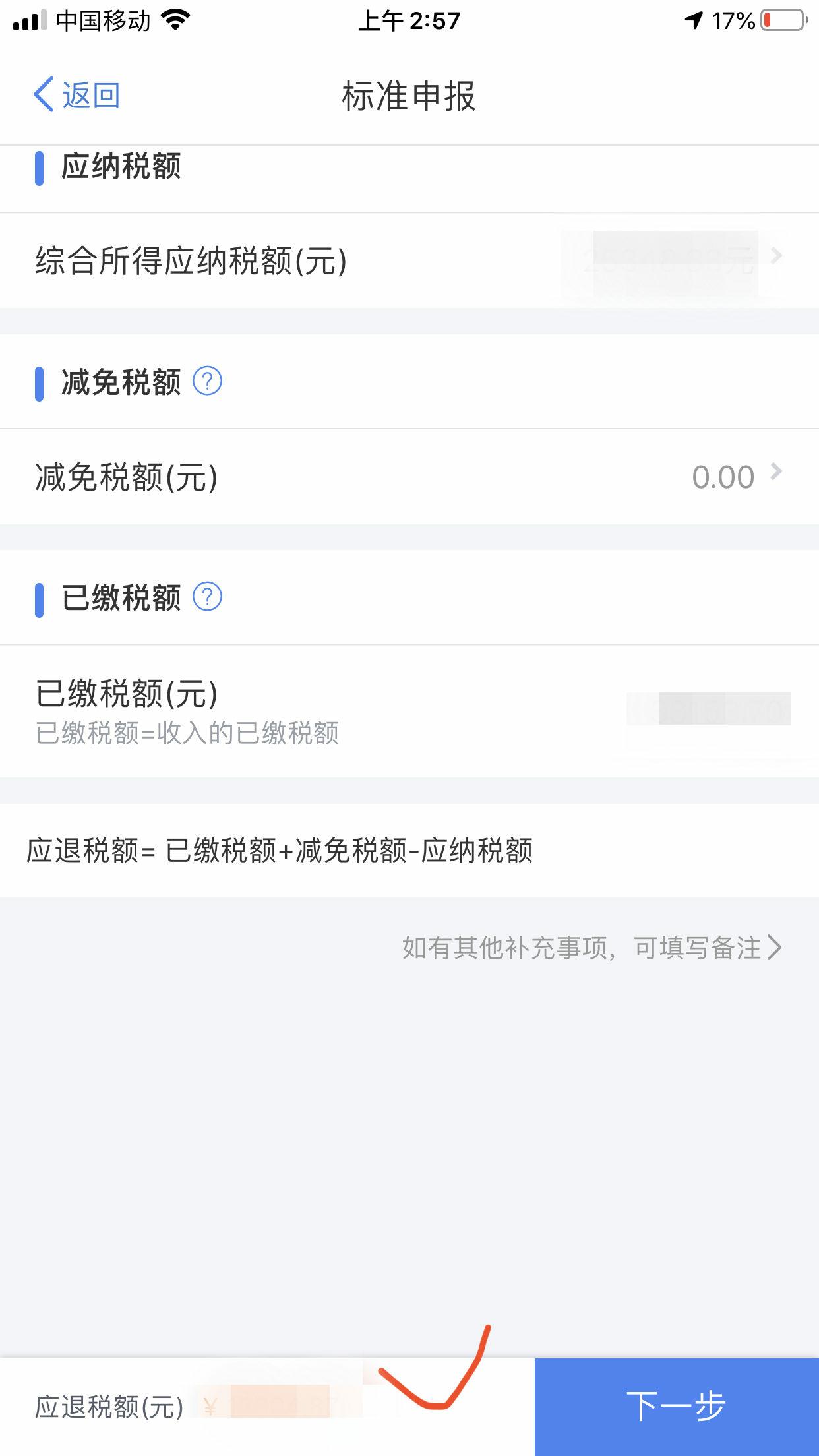Tap the clock showing 上午 2:57
Image resolution: width=819 pixels, height=1456 pixels.
[409, 20]
